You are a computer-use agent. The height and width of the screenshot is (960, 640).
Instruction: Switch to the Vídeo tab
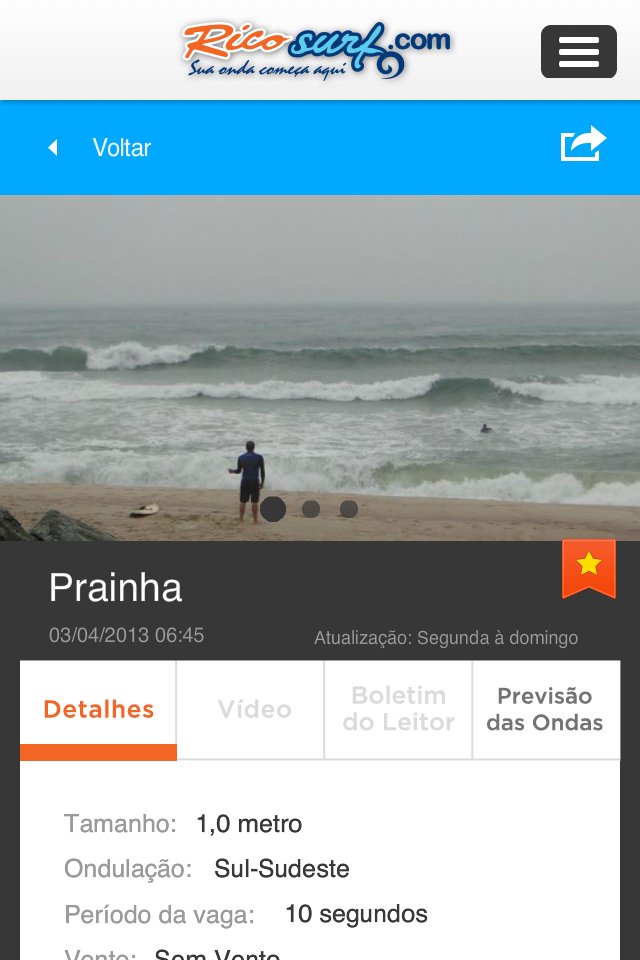pos(254,710)
